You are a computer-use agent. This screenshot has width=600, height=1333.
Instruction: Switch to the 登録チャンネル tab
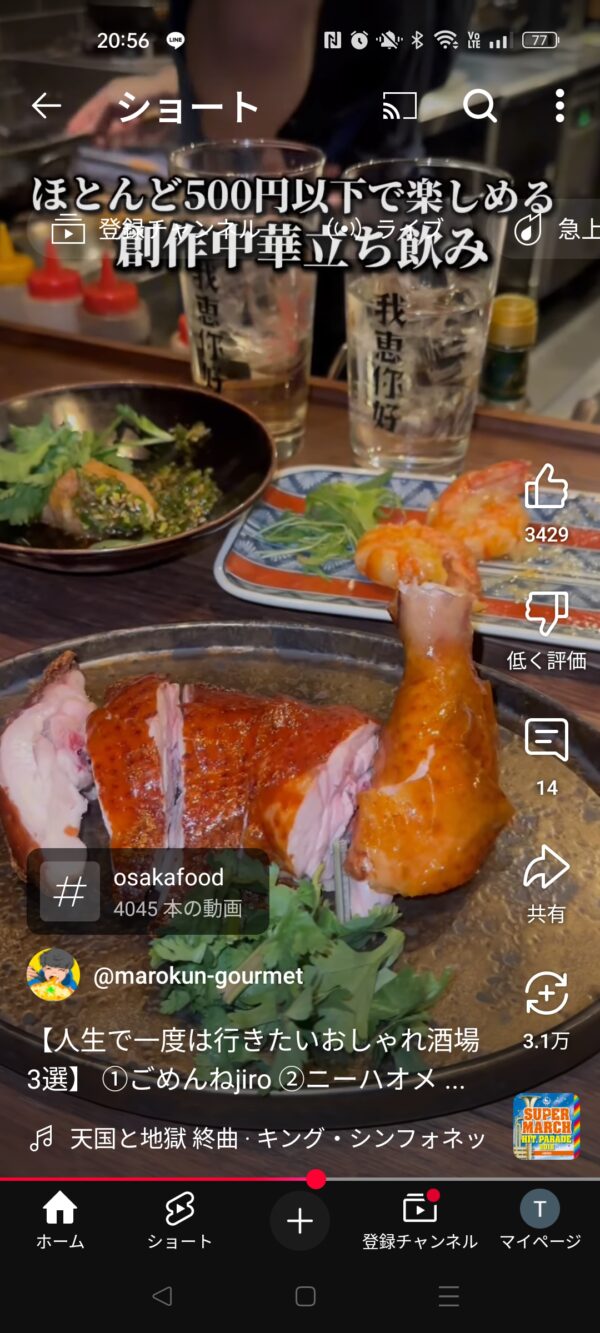click(420, 1220)
